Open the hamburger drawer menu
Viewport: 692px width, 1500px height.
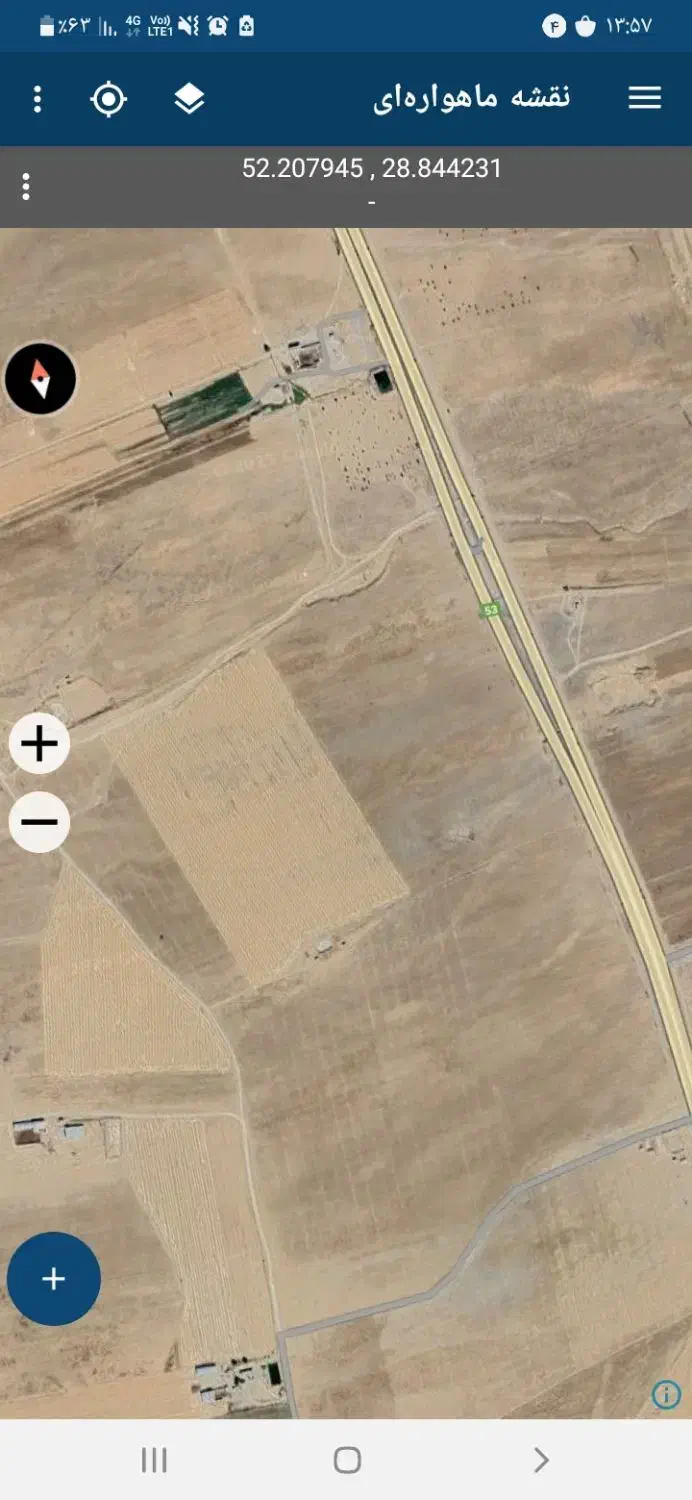pyautogui.click(x=644, y=98)
